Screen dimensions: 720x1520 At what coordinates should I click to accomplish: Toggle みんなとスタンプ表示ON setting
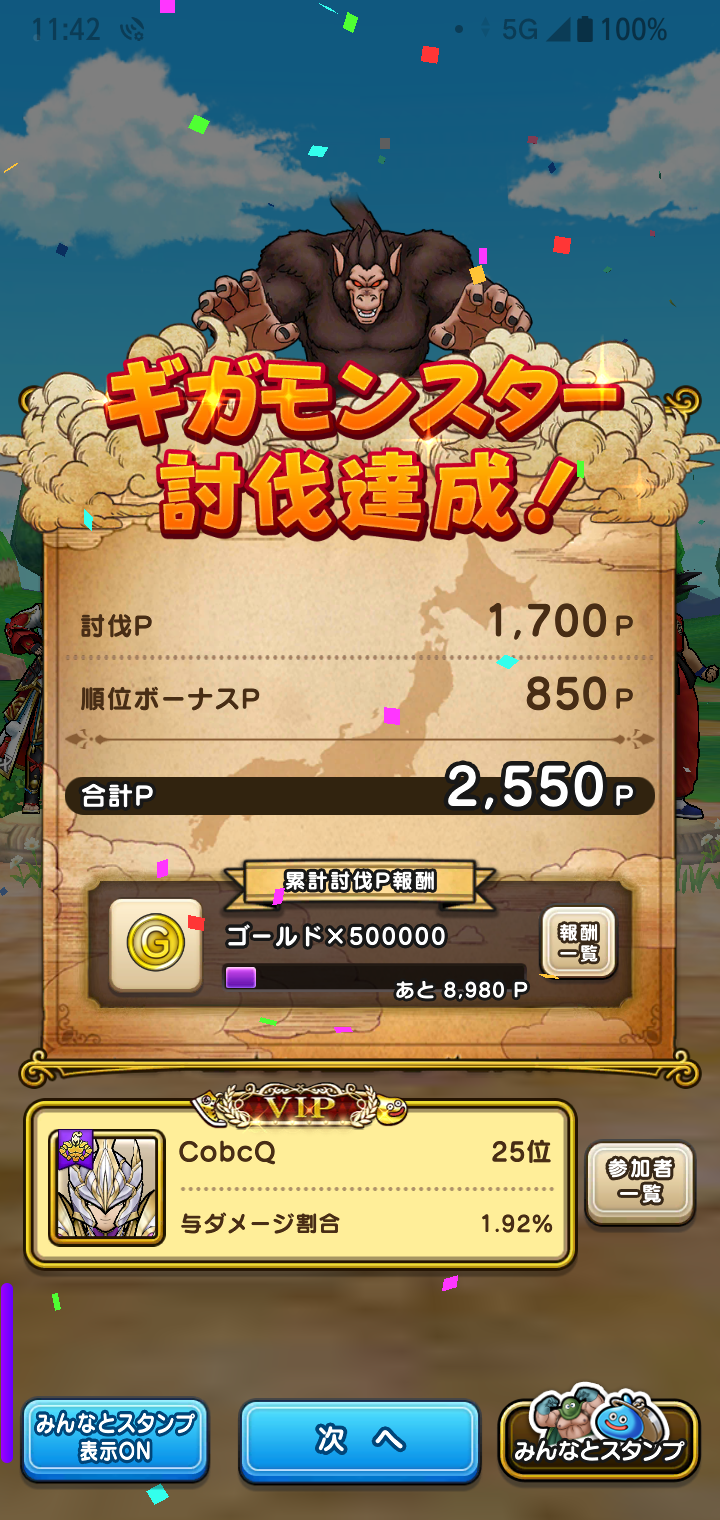click(x=115, y=1439)
